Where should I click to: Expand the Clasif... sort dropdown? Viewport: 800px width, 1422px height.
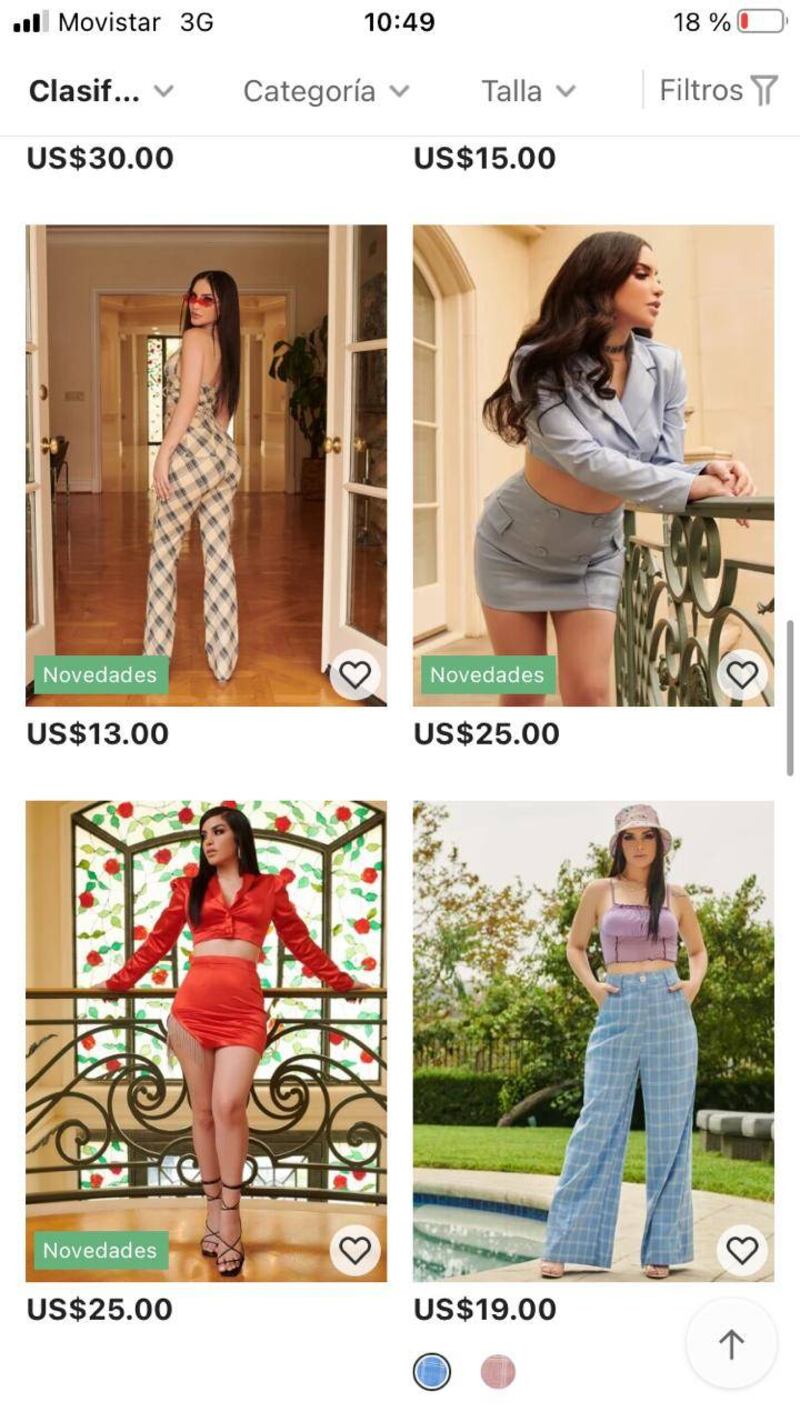pos(101,91)
